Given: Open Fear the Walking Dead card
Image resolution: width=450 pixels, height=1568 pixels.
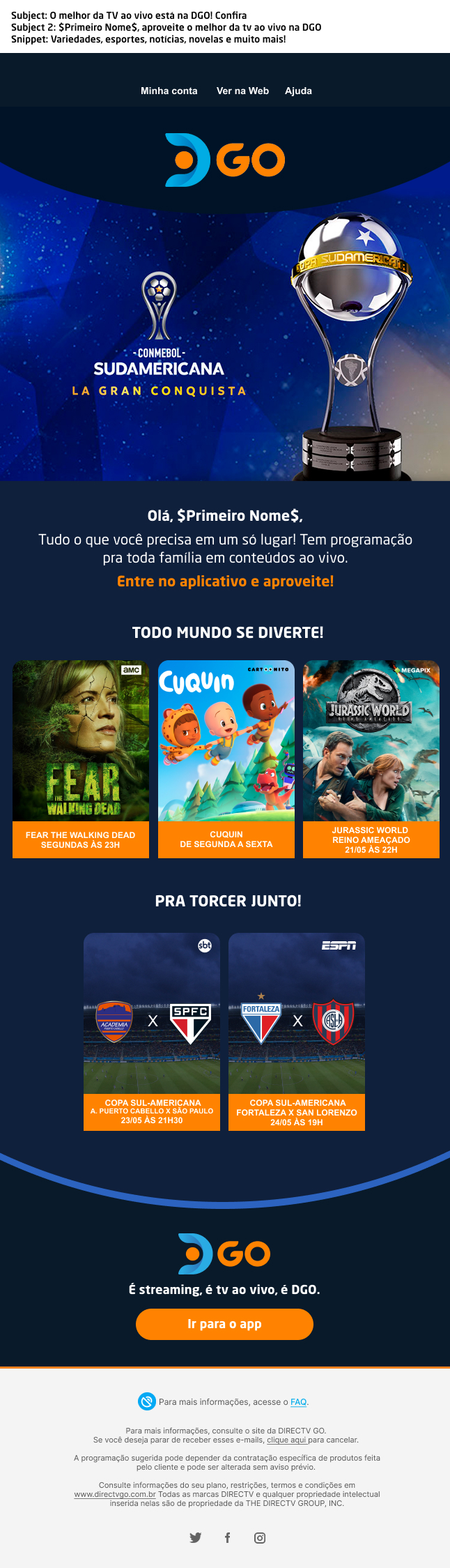Looking at the screenshot, I should click(81, 759).
